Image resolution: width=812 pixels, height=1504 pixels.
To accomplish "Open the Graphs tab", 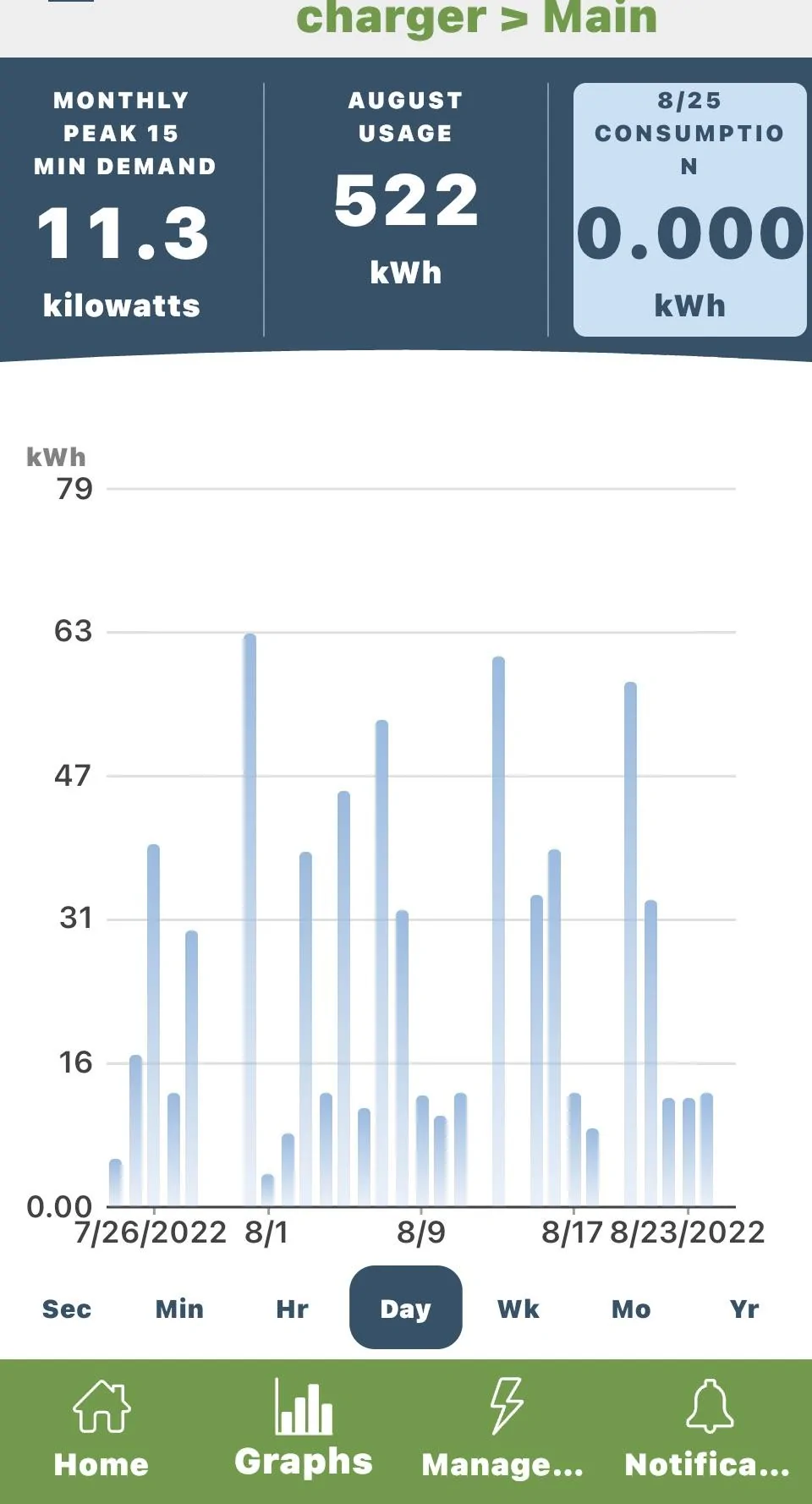I will tap(304, 1430).
